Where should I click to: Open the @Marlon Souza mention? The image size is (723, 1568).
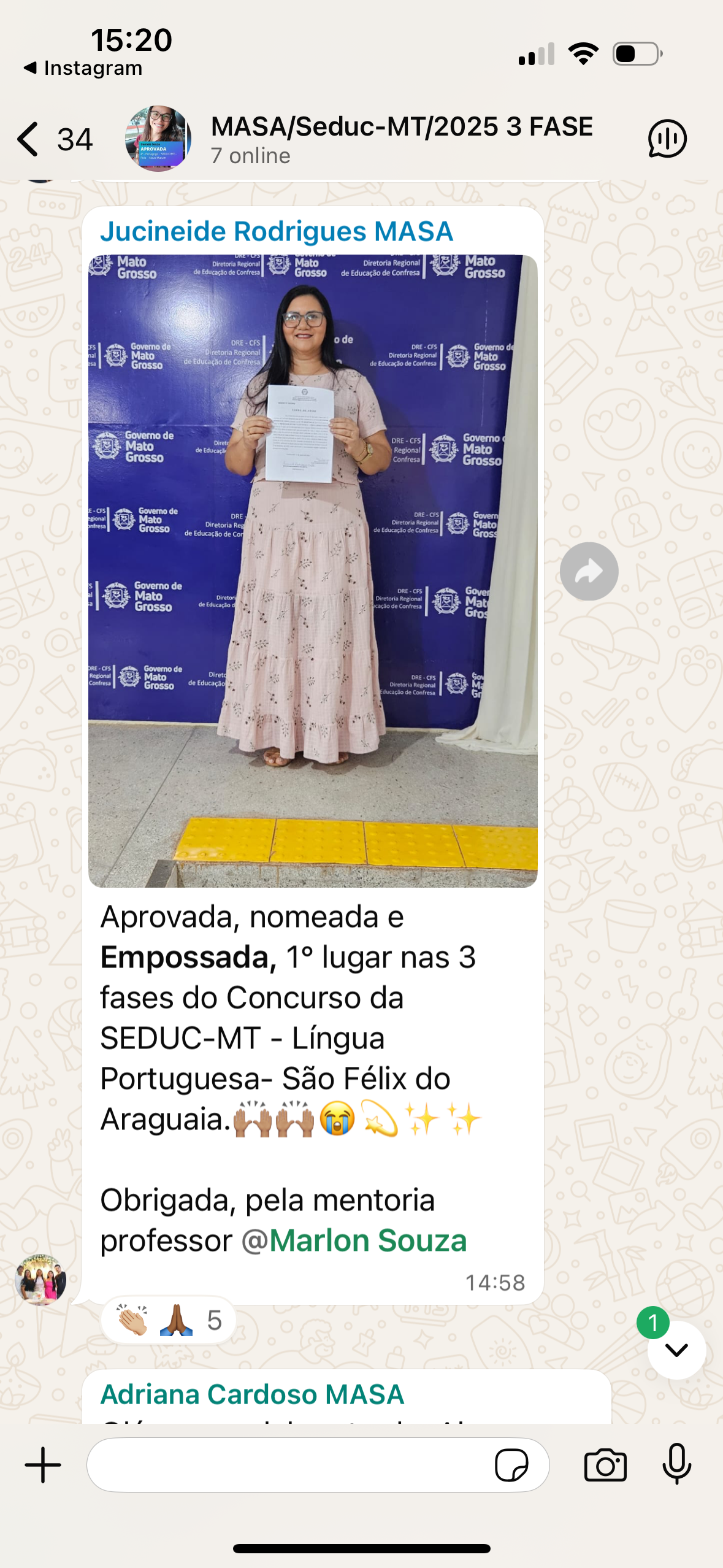[369, 1239]
